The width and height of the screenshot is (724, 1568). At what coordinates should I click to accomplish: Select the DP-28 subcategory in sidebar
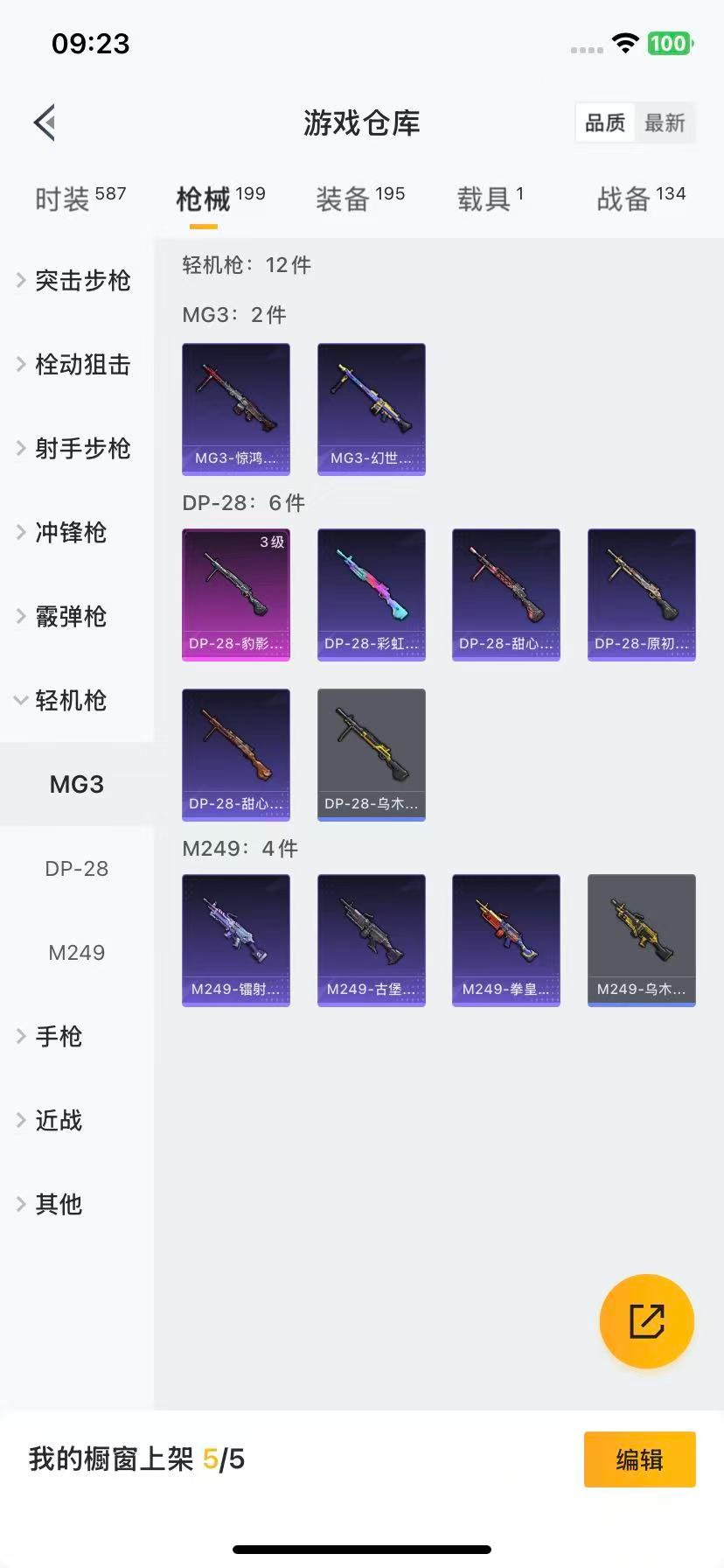click(76, 868)
